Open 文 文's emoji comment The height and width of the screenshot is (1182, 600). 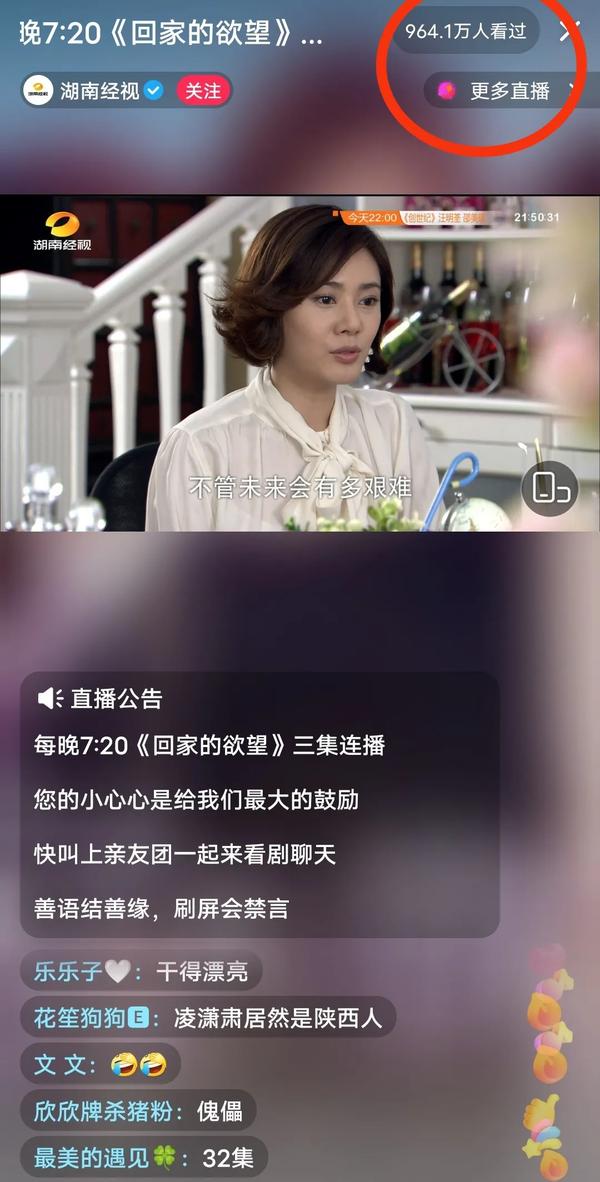pyautogui.click(x=100, y=1064)
